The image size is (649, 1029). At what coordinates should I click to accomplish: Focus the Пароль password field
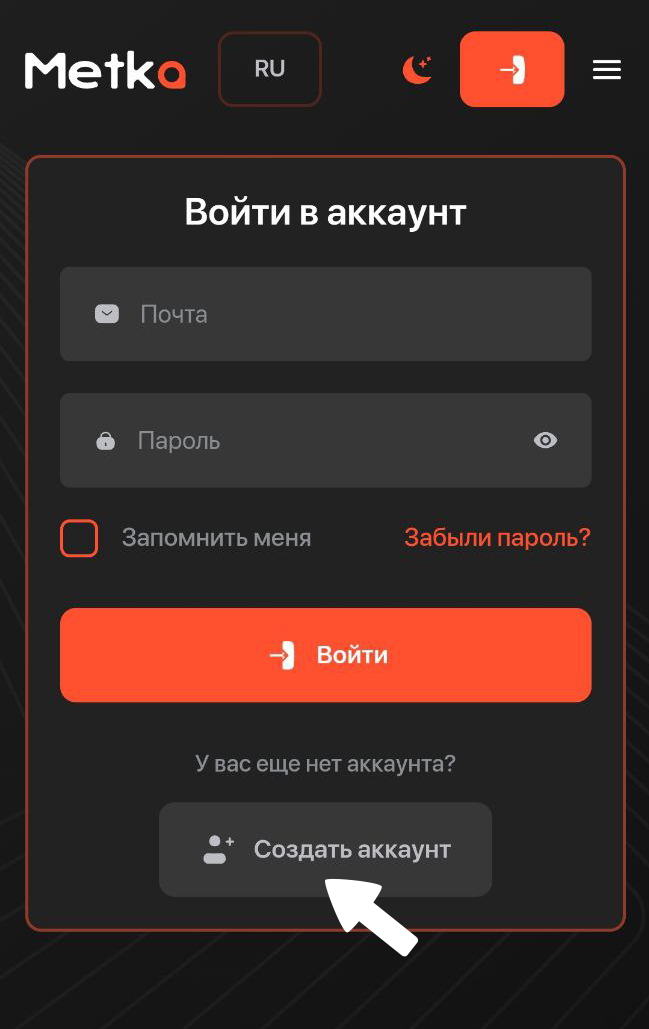[320, 440]
